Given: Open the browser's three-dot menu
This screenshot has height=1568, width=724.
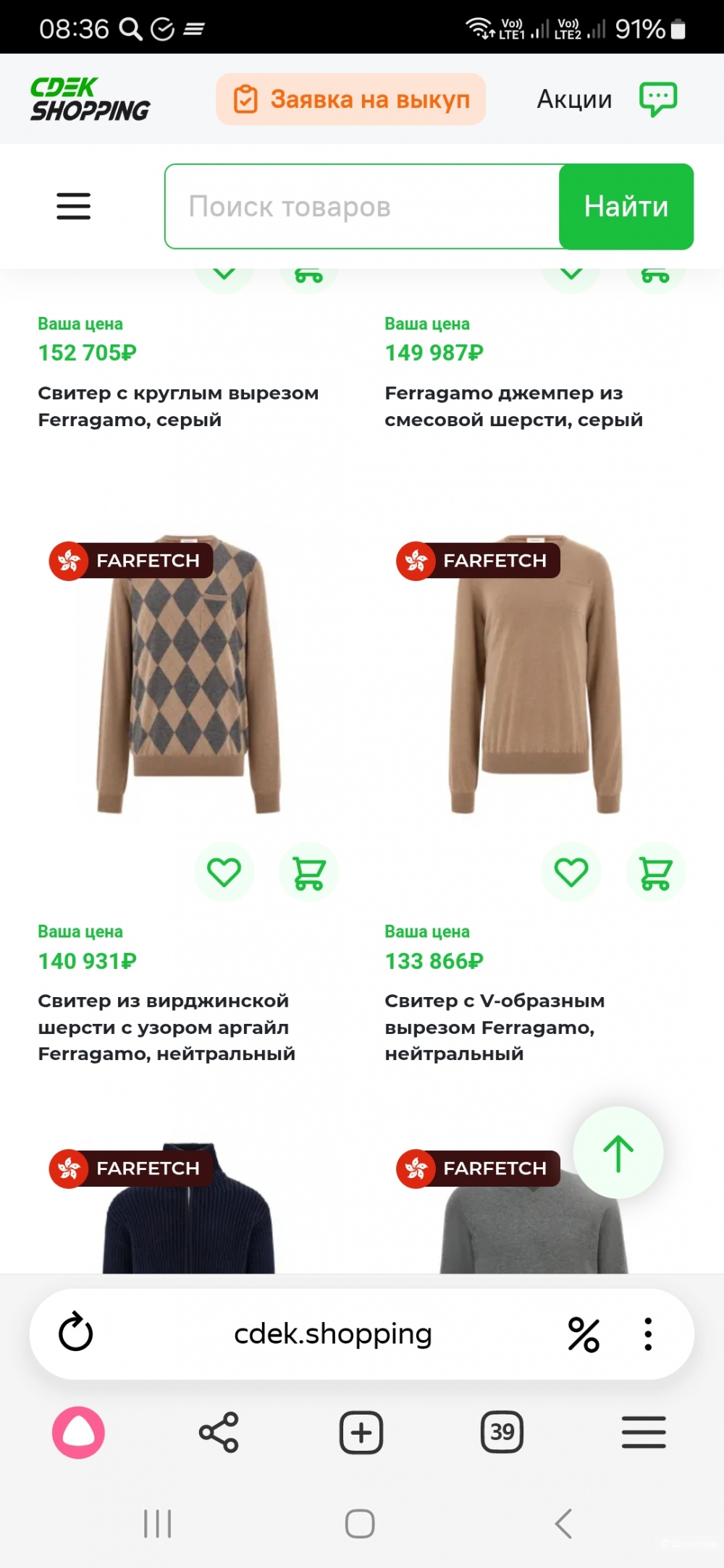Looking at the screenshot, I should (648, 1334).
